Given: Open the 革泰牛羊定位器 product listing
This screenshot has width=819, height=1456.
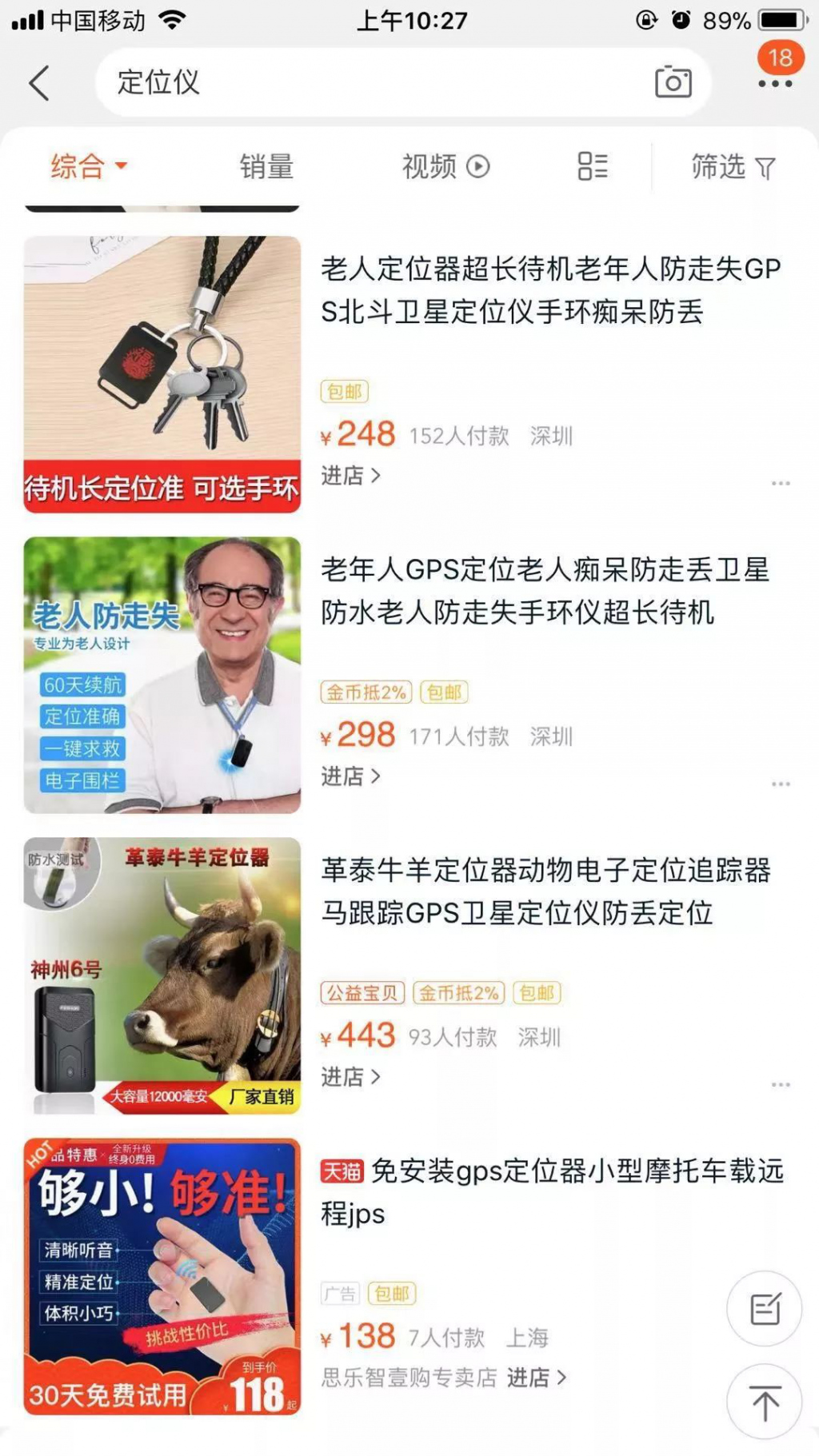Looking at the screenshot, I should click(545, 891).
